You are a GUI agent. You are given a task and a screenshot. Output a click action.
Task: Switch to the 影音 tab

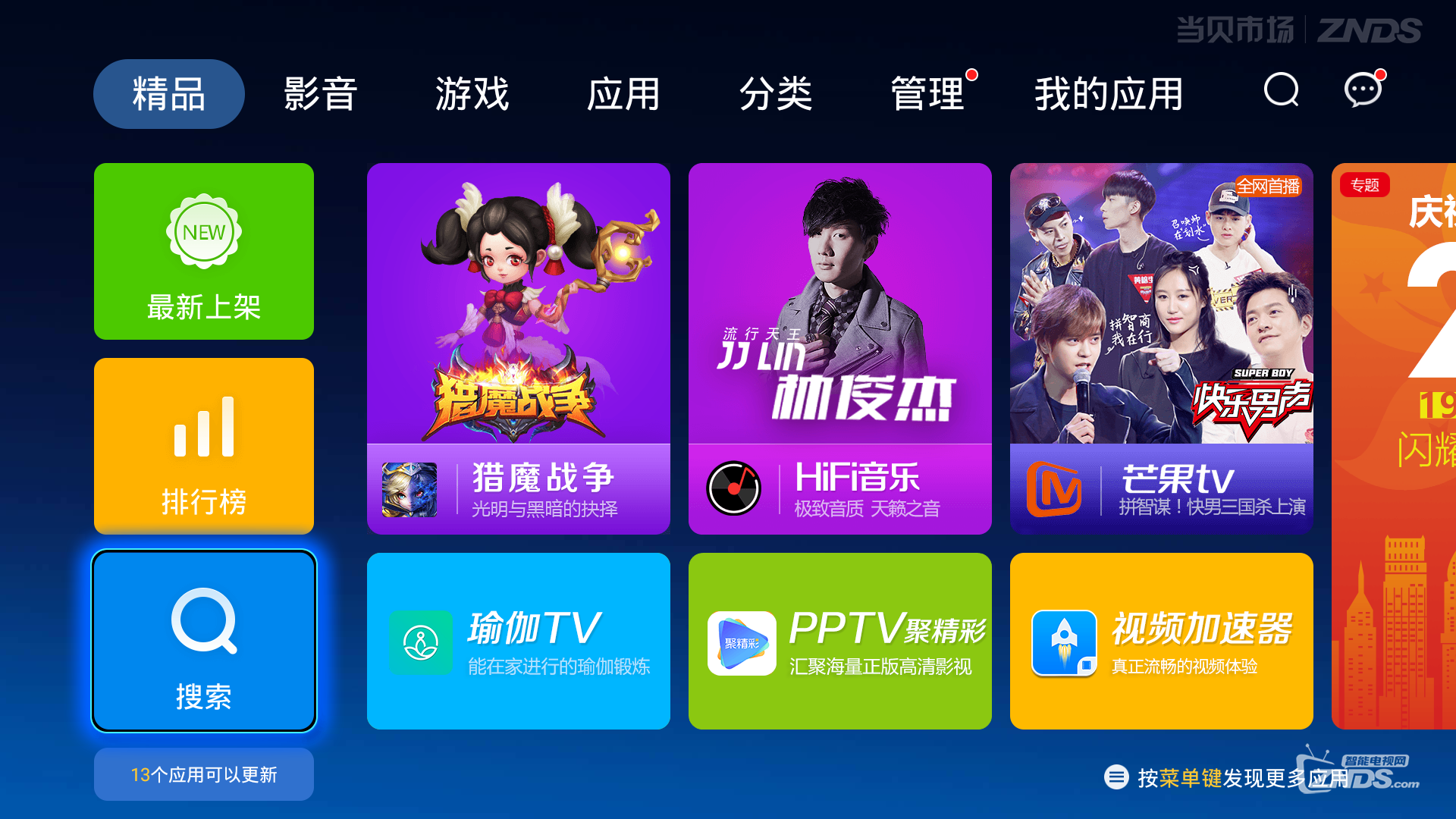320,94
